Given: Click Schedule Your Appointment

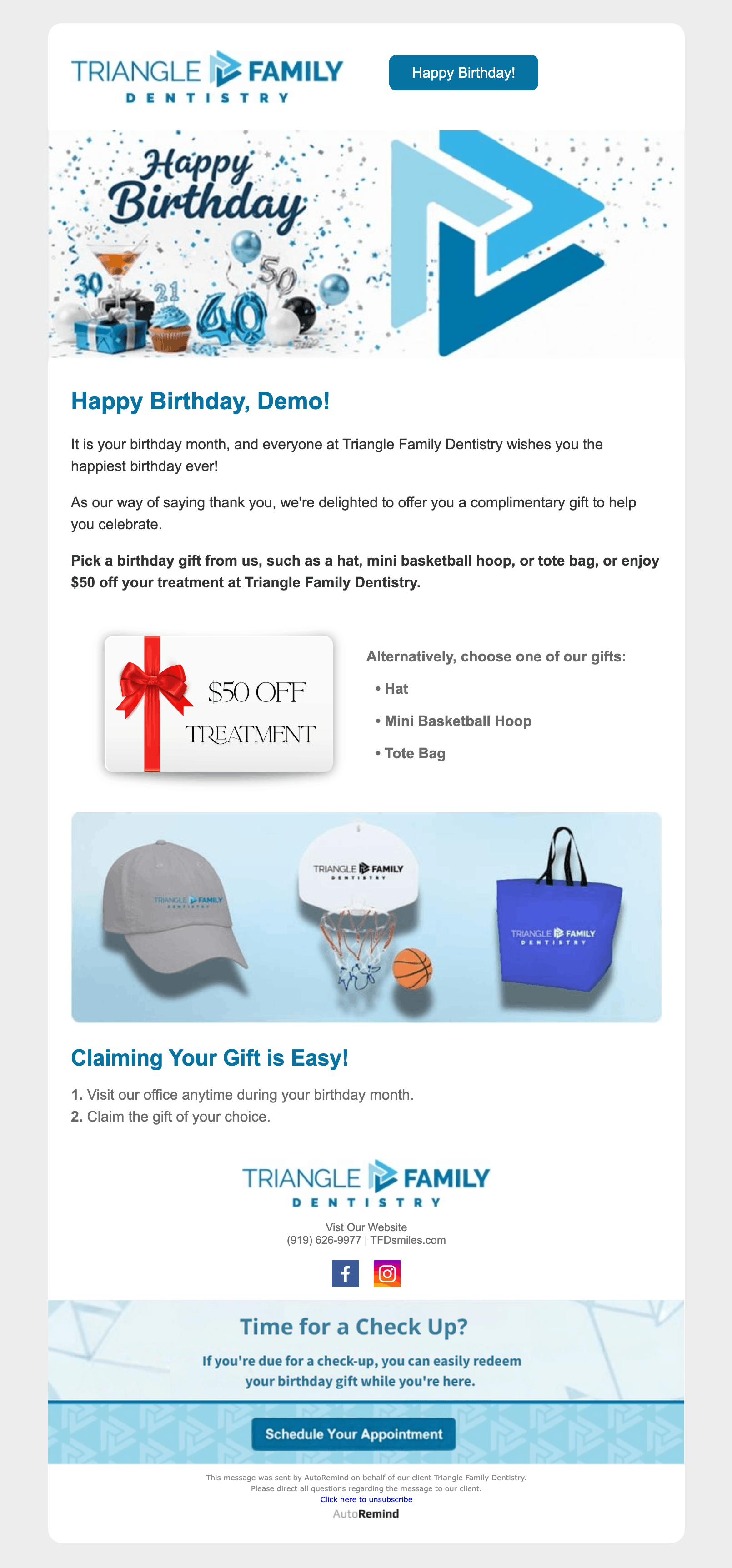Looking at the screenshot, I should 353,1434.
